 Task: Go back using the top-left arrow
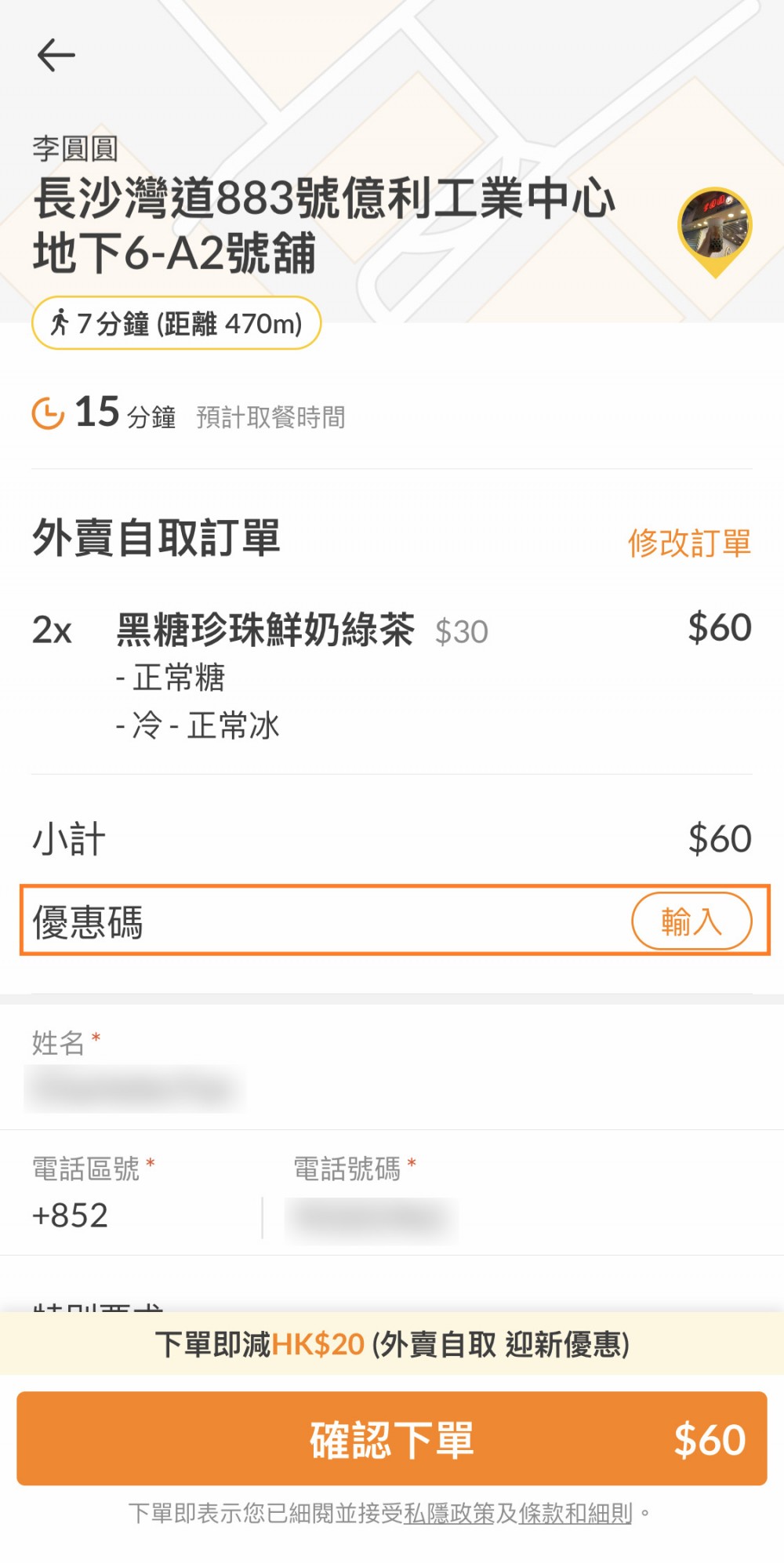56,55
